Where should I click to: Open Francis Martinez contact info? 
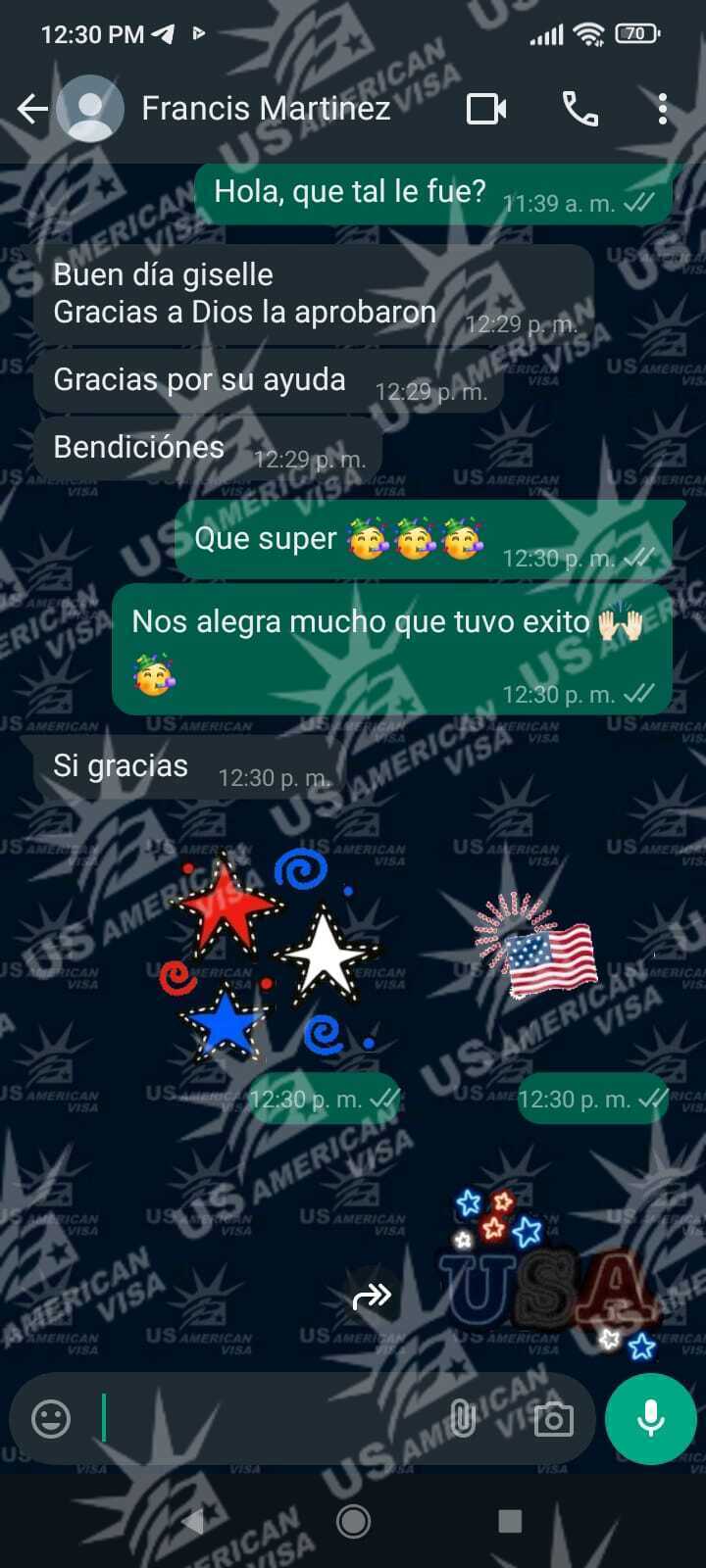coord(265,109)
